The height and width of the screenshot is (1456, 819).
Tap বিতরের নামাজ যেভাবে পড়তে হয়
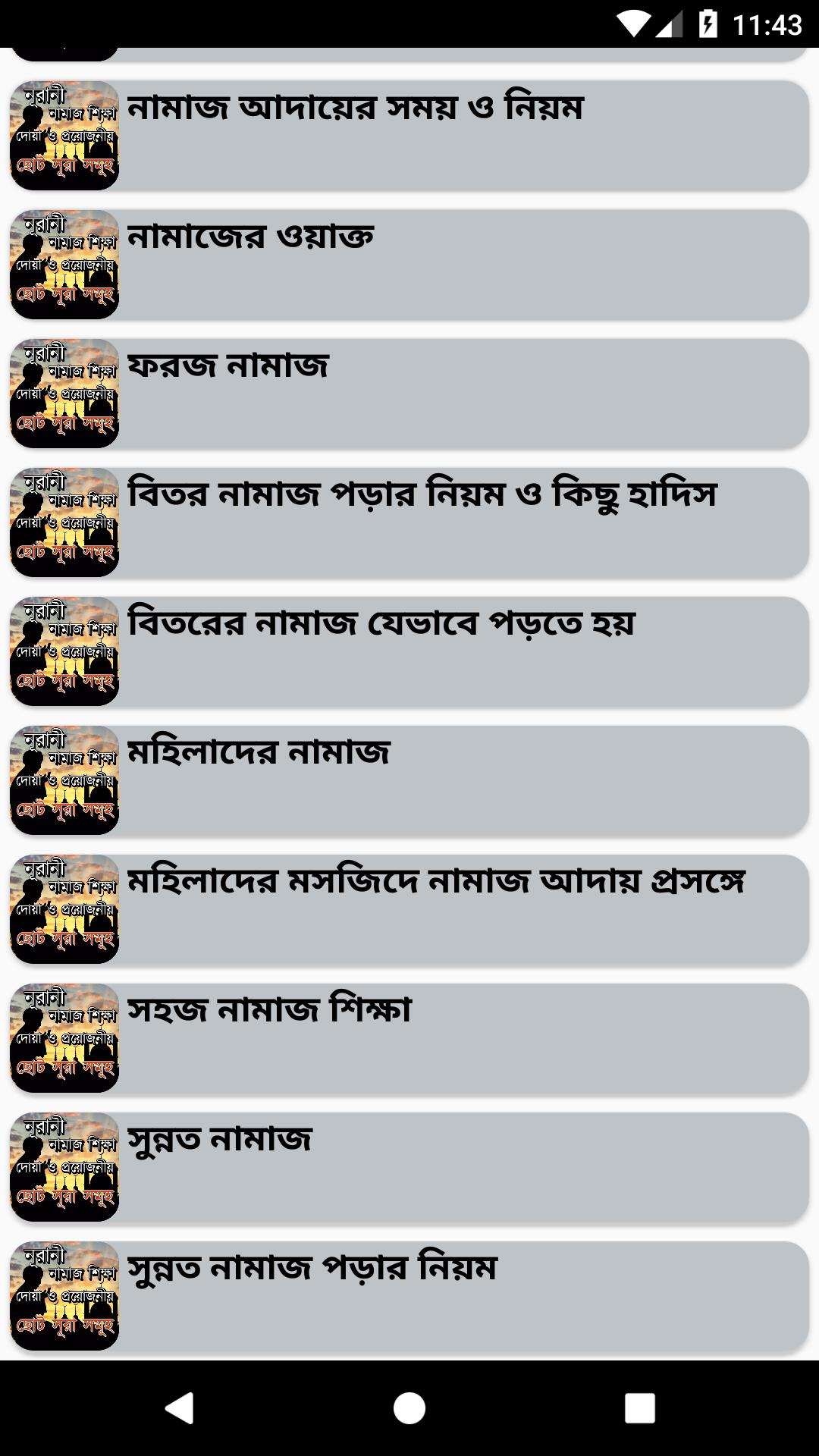(409, 651)
